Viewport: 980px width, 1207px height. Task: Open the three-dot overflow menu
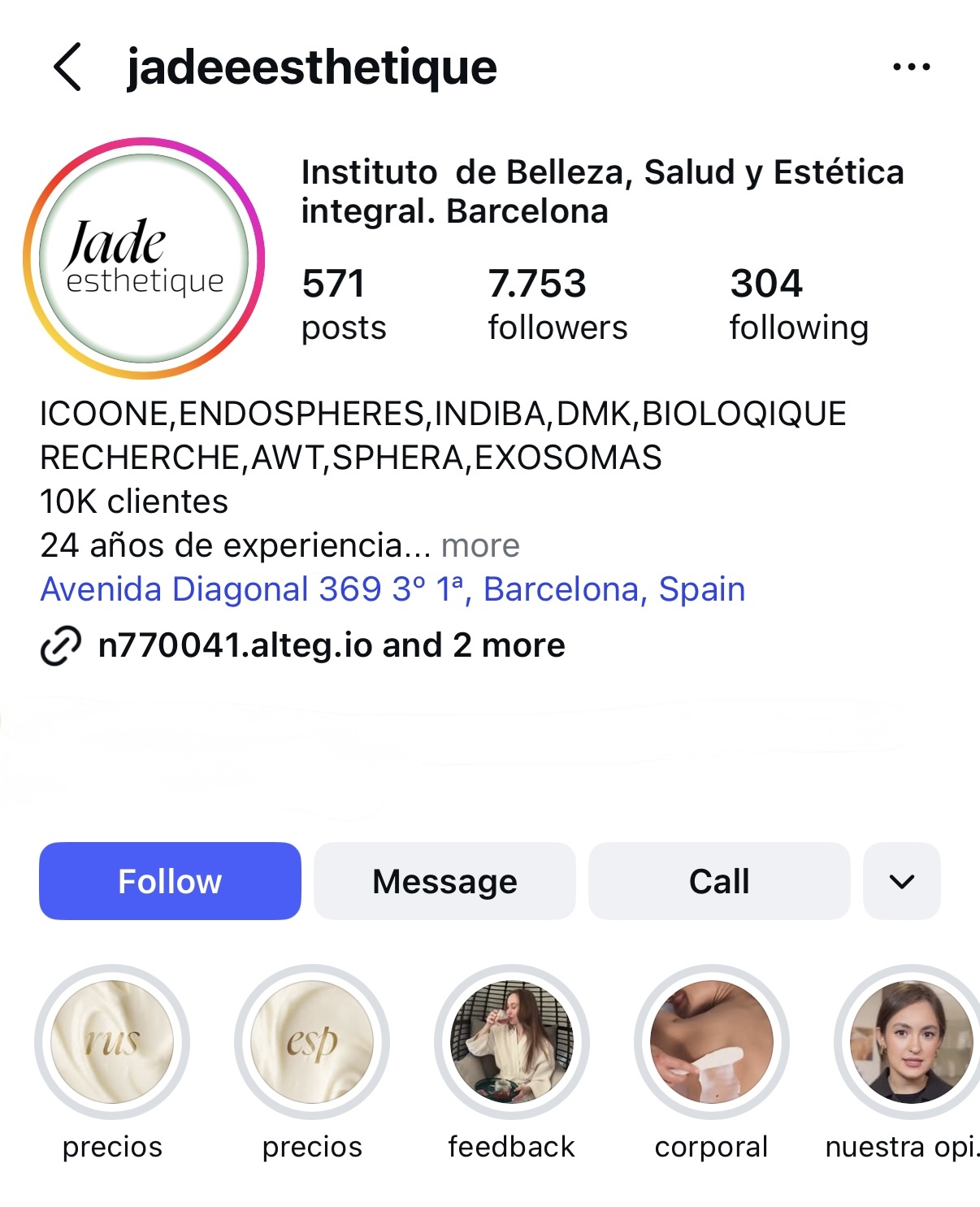[x=911, y=67]
